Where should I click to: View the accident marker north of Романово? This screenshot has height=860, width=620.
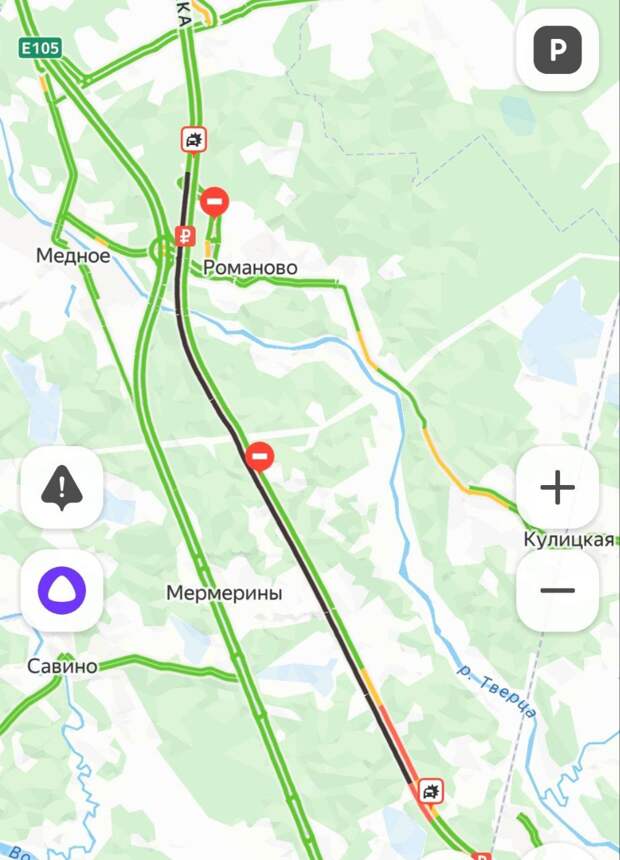pos(194,139)
